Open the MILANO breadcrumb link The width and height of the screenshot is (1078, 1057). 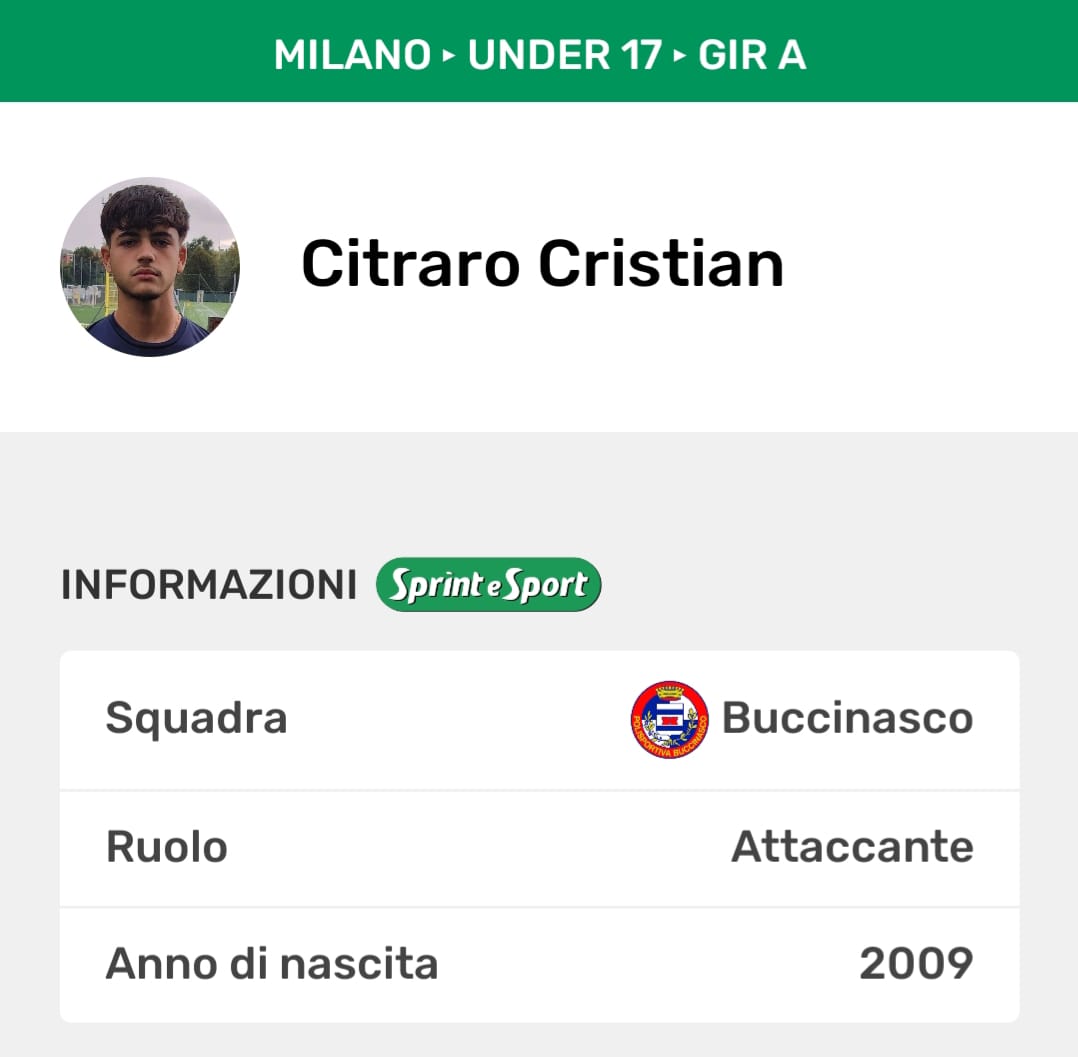(x=351, y=54)
